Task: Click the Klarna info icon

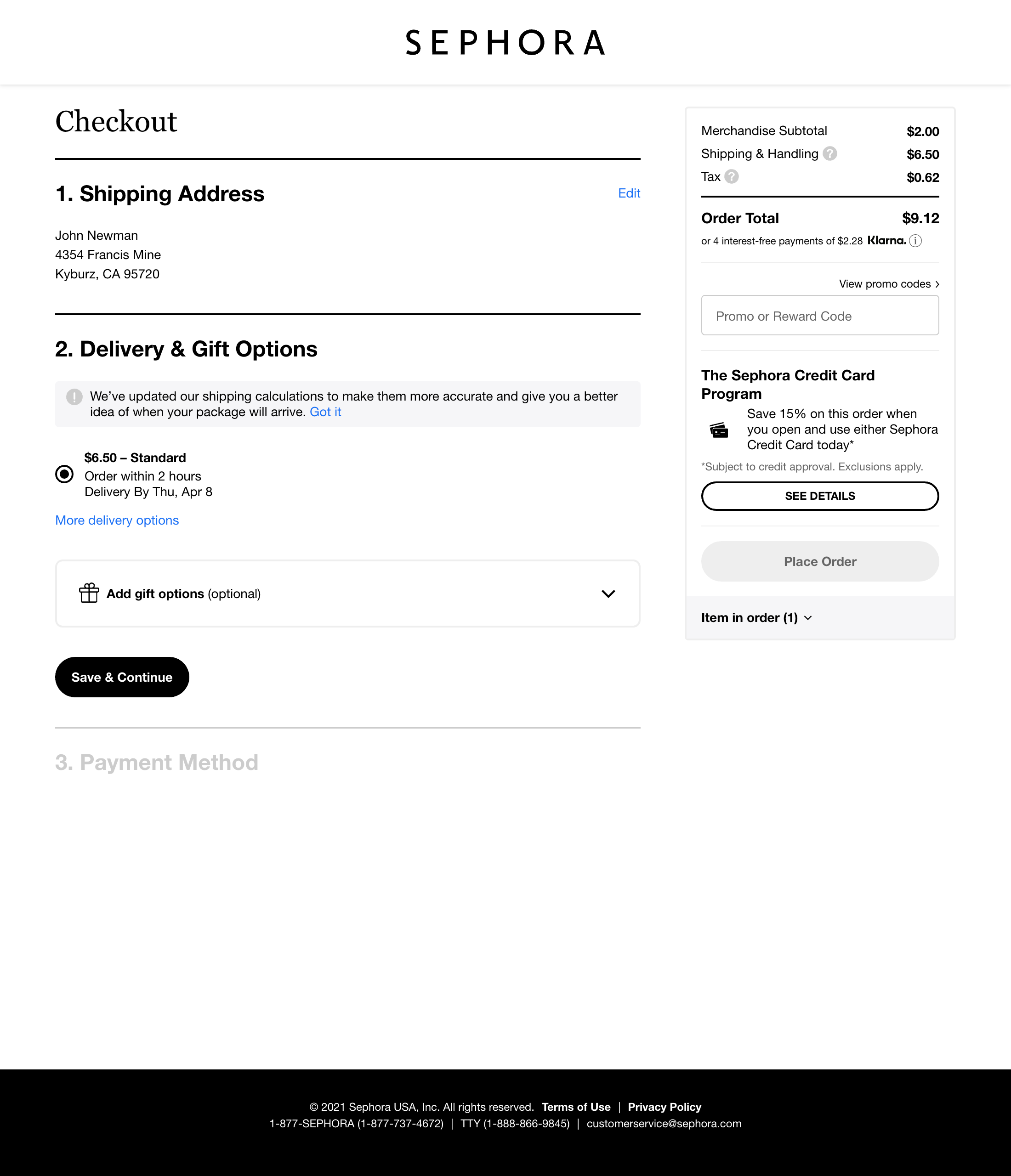Action: [x=916, y=241]
